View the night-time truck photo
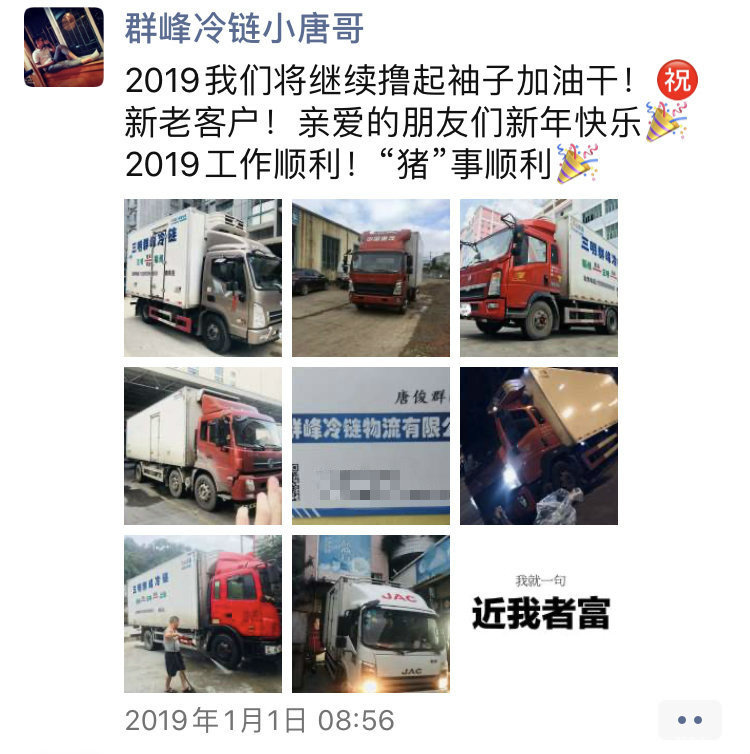Screen dimensions: 750x754 pos(539,446)
